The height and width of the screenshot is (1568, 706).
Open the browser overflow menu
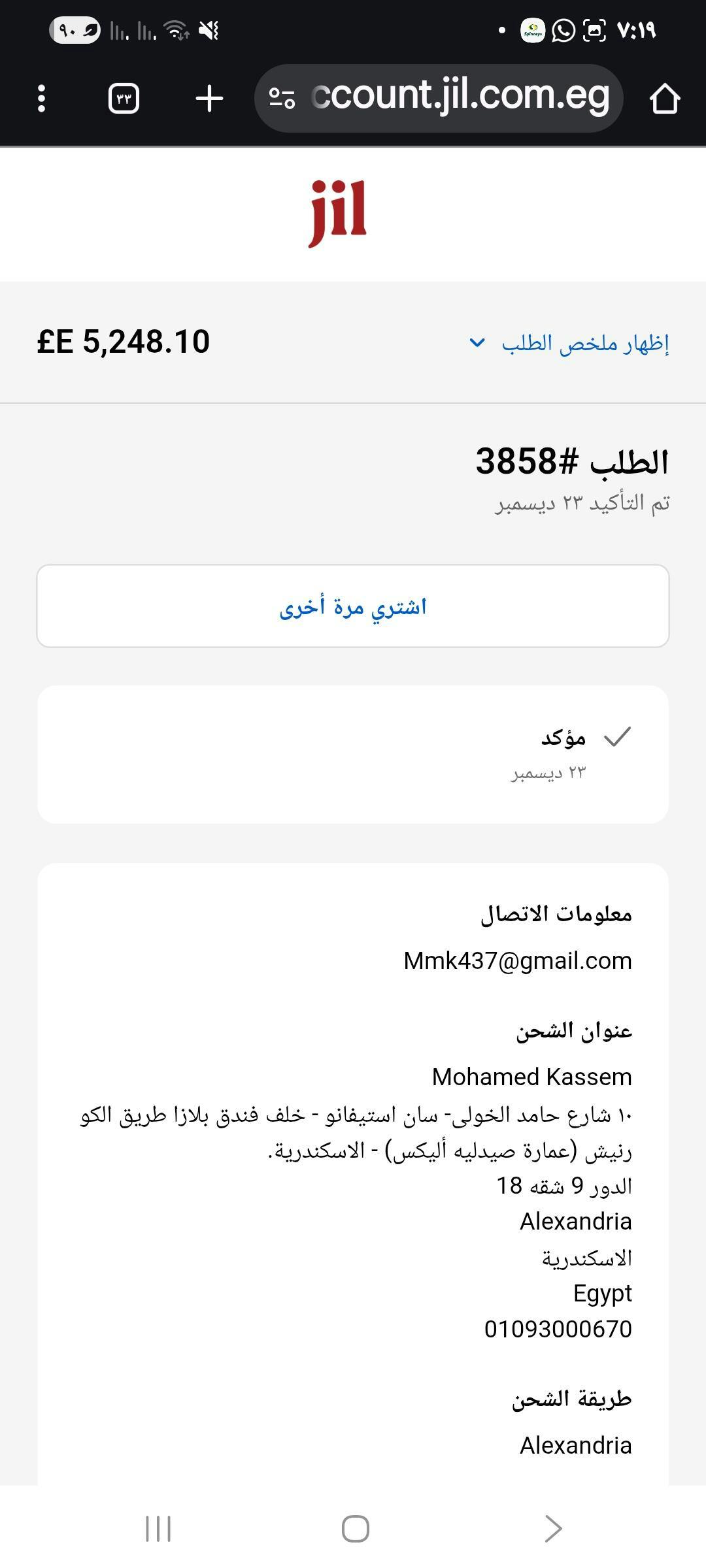click(x=42, y=99)
